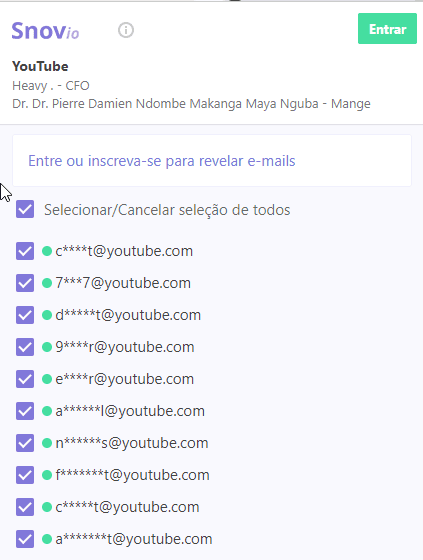Uncheck n******s@youtube.com
The width and height of the screenshot is (423, 560).
(x=25, y=443)
